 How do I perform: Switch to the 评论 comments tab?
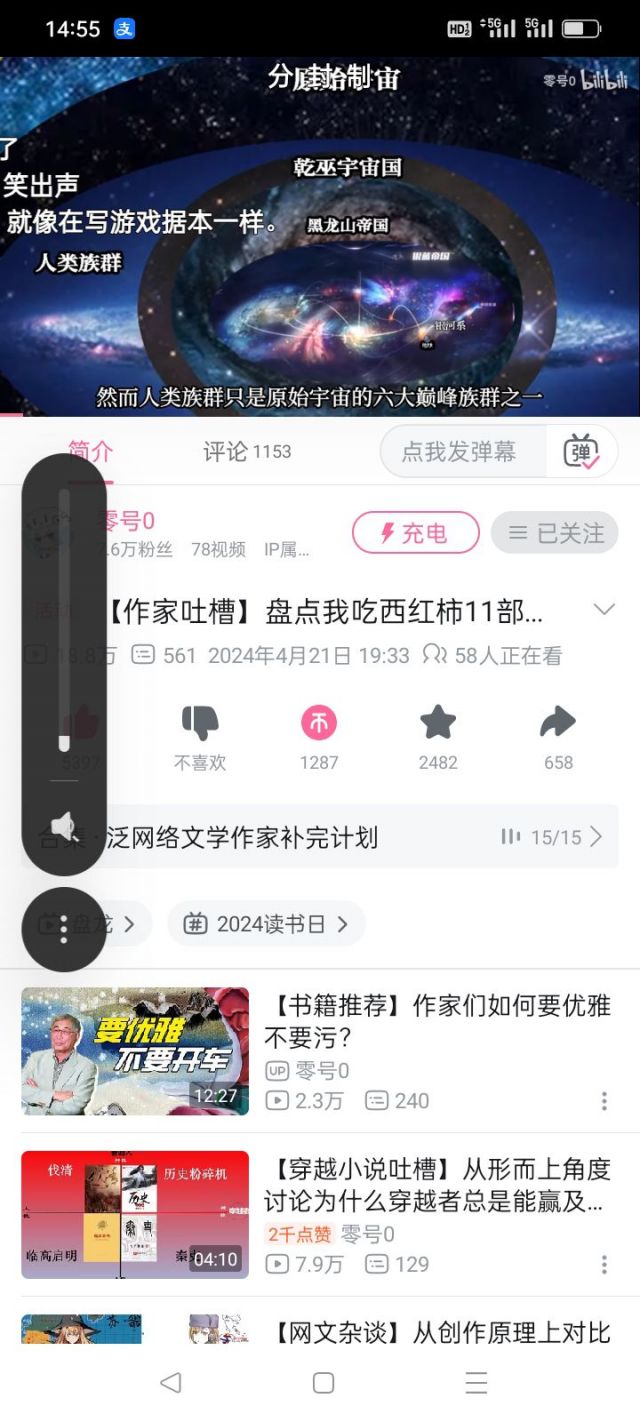click(x=246, y=452)
